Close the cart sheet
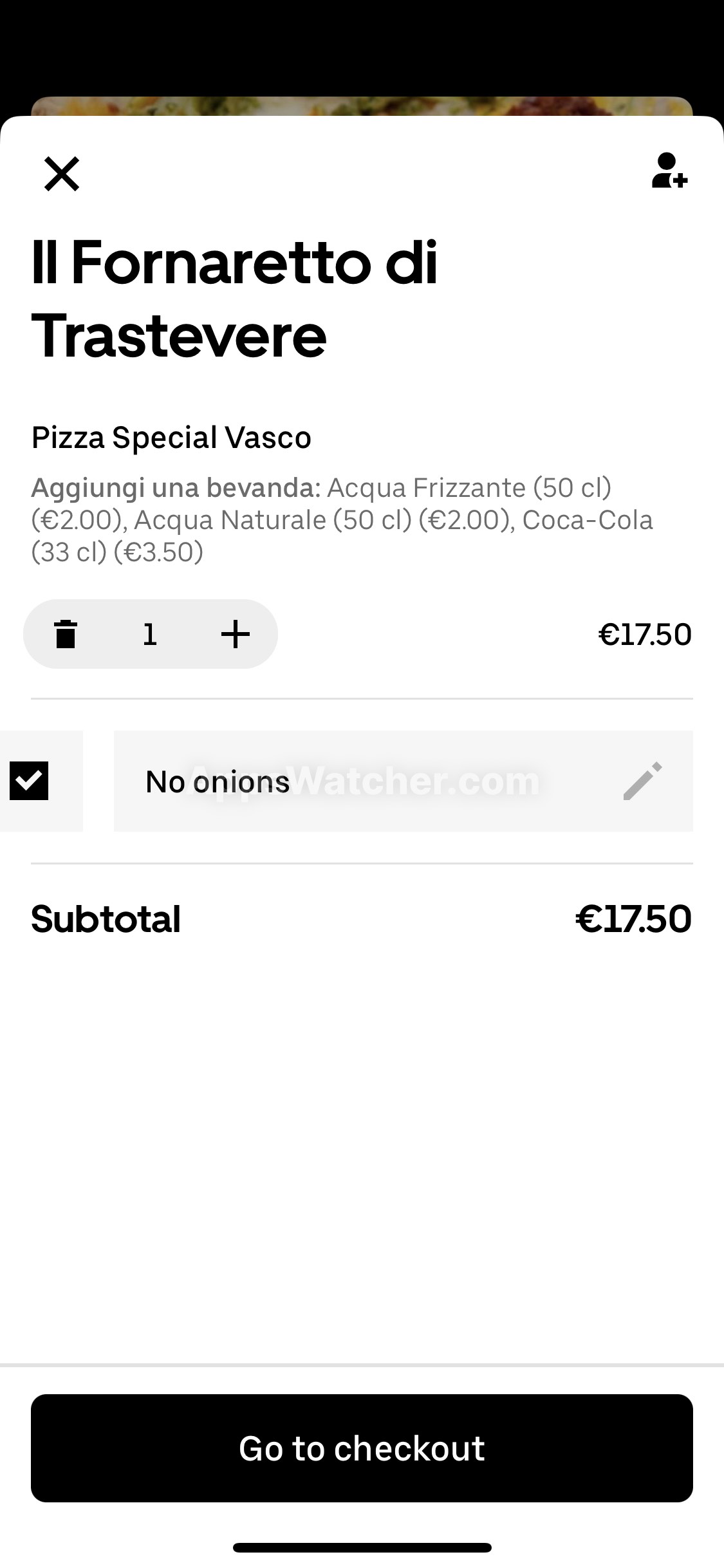724x1568 pixels. 62,174
